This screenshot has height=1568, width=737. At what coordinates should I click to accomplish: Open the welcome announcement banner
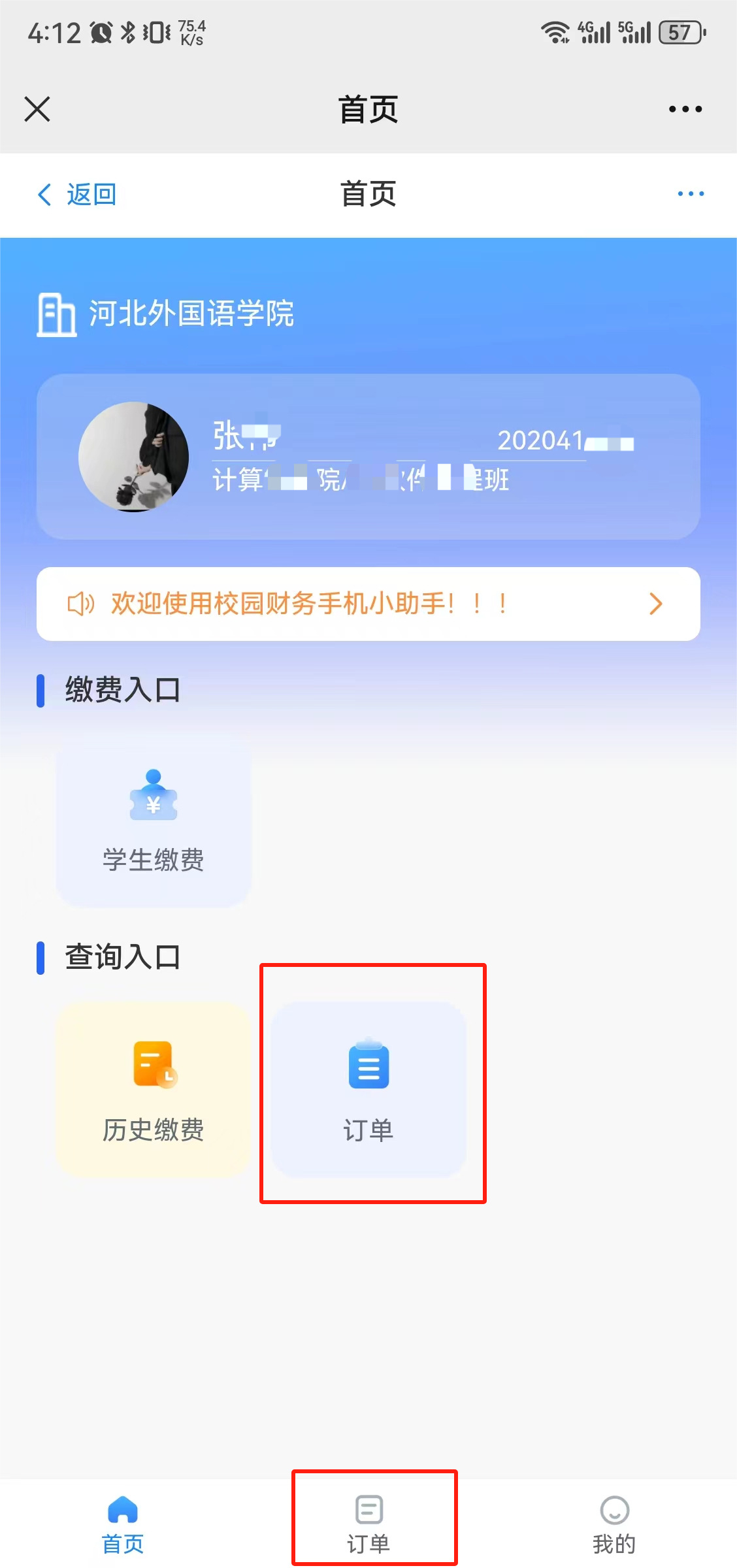click(368, 604)
